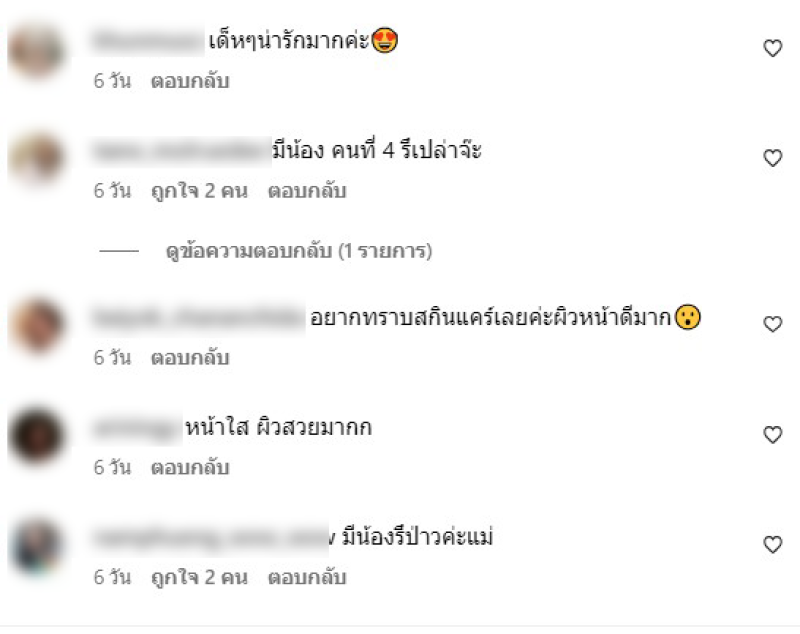Reply to the comment เด็กๆน่ารักมากค่ะ
This screenshot has height=634, width=800.
tap(190, 81)
